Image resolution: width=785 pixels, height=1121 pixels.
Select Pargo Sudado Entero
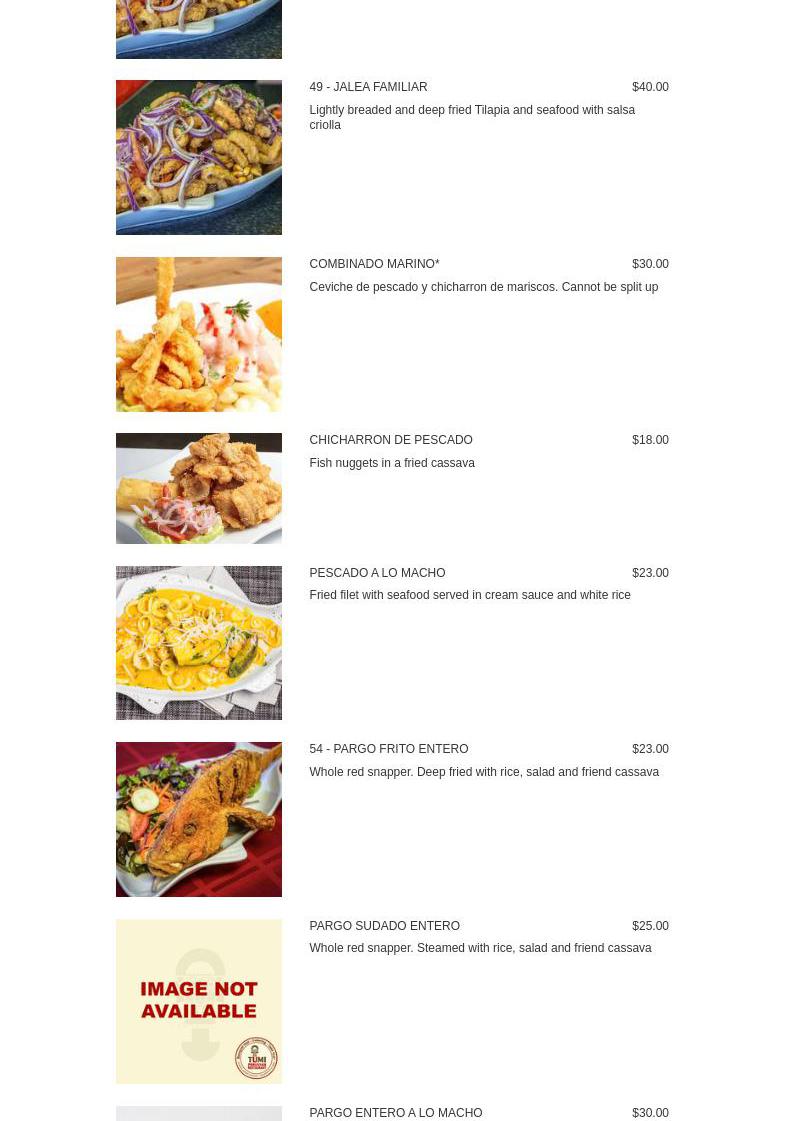coord(384,927)
